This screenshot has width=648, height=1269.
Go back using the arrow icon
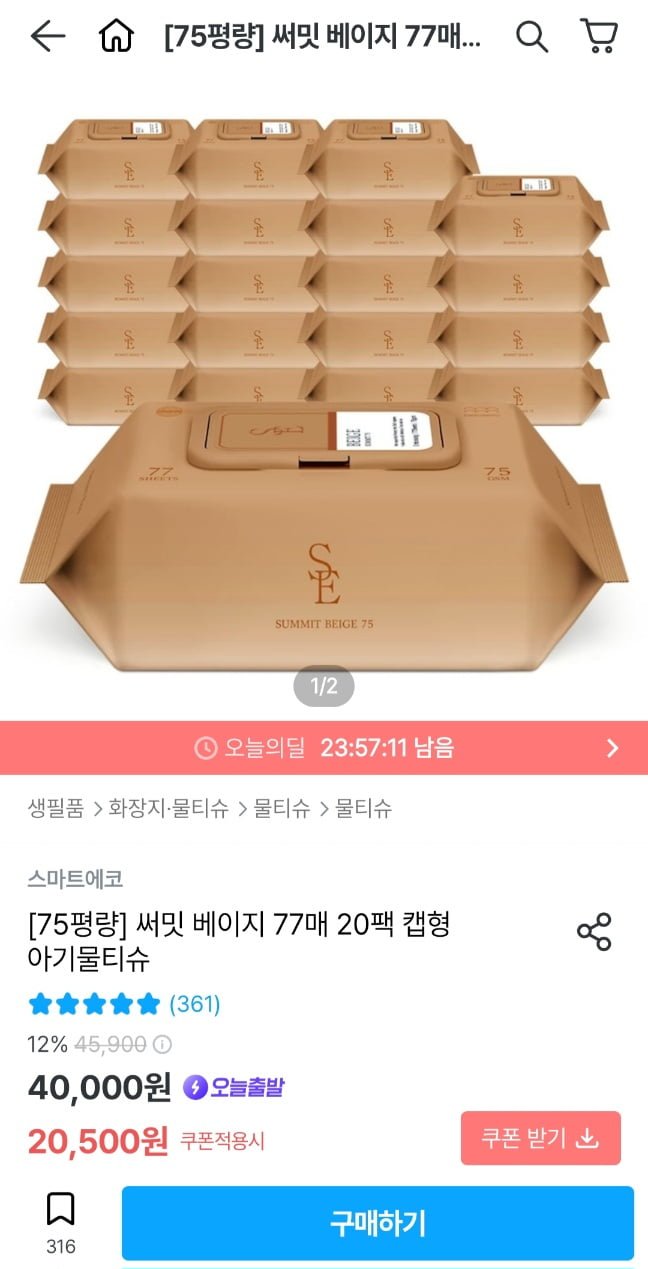[x=47, y=37]
